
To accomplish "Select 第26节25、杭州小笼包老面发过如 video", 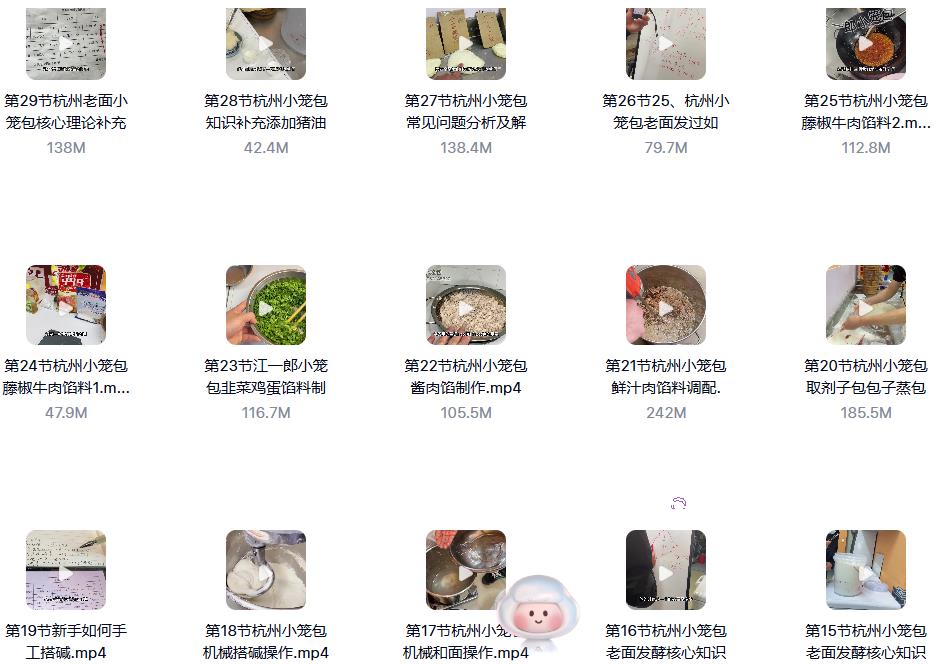I will coord(666,44).
